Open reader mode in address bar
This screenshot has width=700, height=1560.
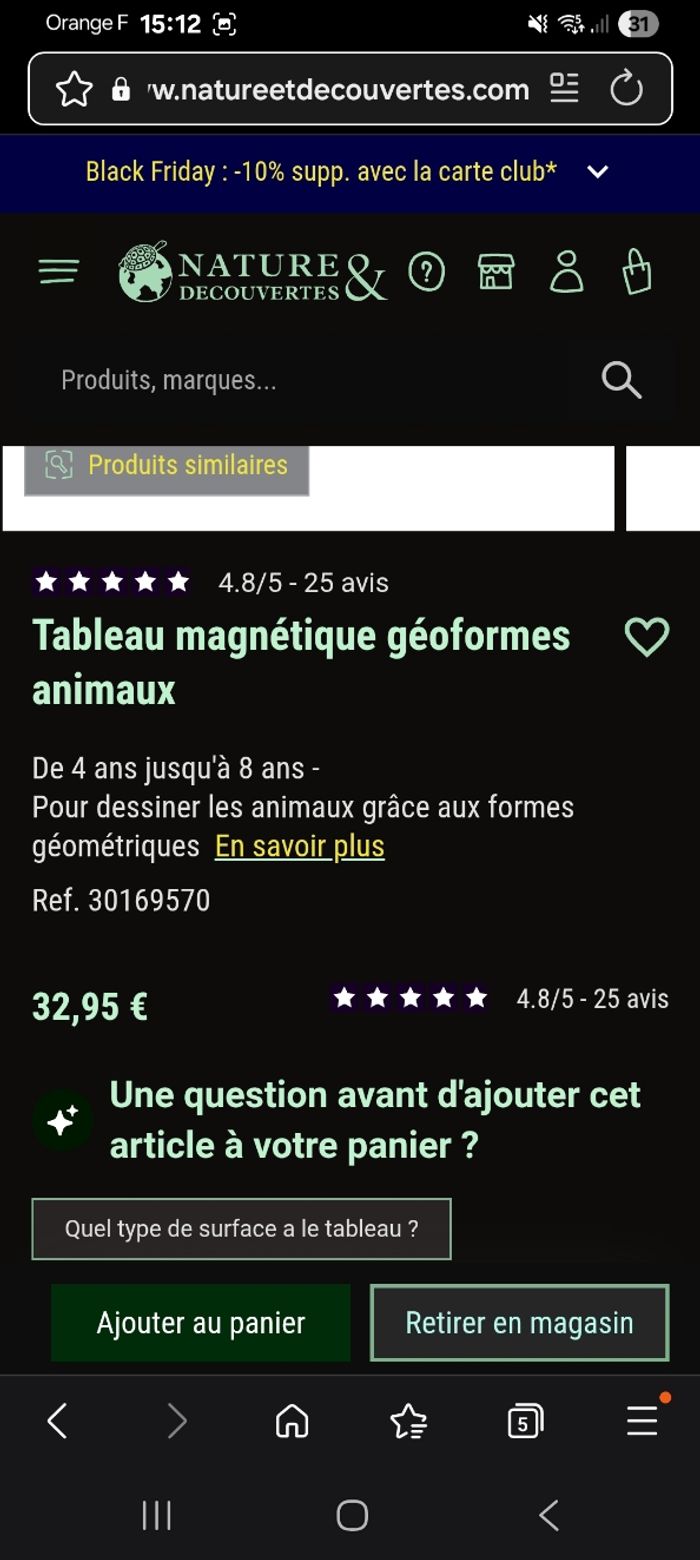click(564, 89)
